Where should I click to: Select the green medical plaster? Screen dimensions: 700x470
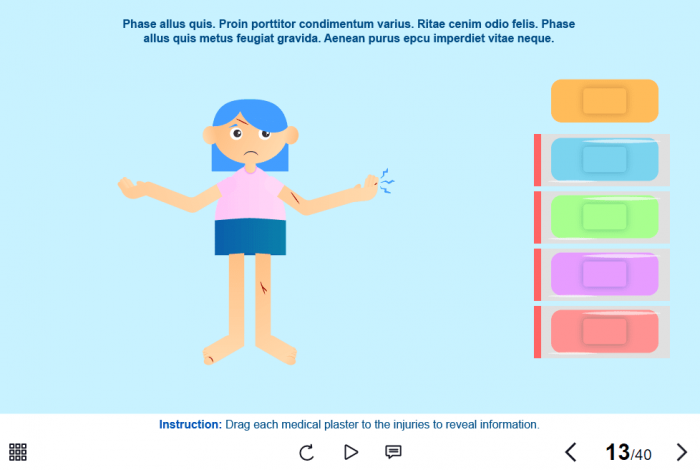click(x=604, y=216)
